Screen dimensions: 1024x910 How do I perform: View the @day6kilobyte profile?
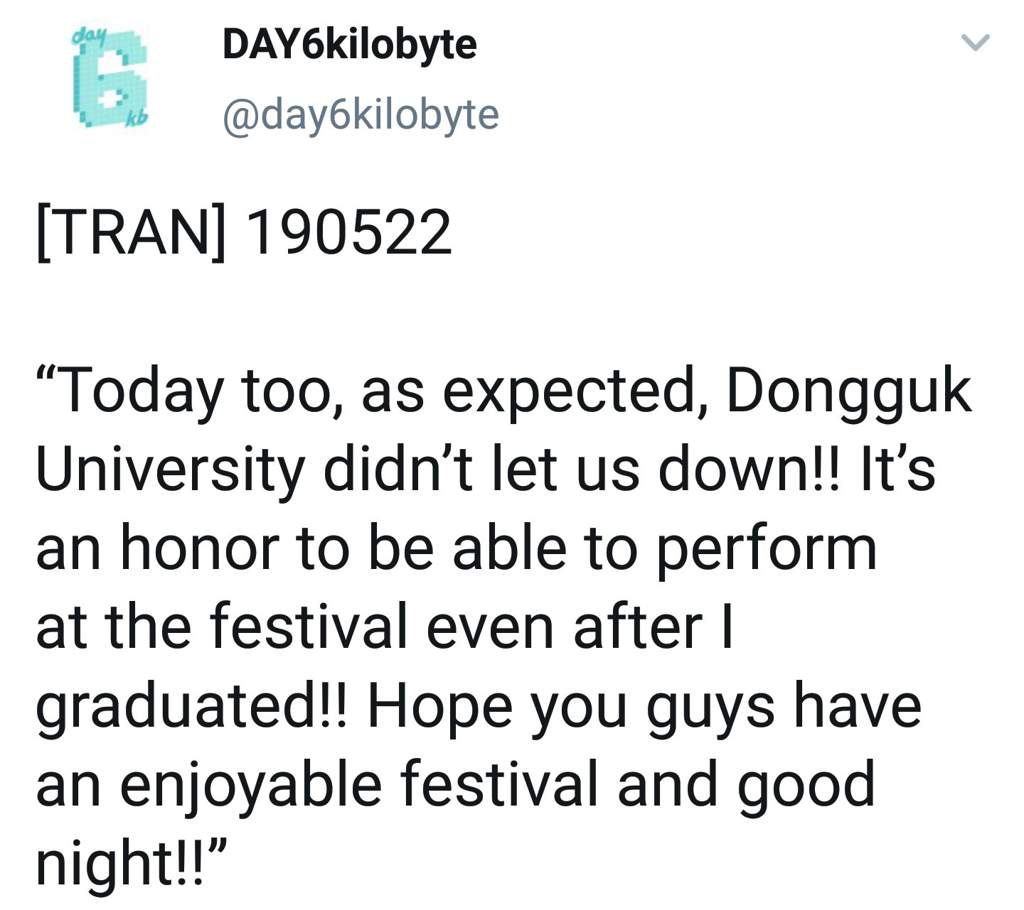coord(360,116)
